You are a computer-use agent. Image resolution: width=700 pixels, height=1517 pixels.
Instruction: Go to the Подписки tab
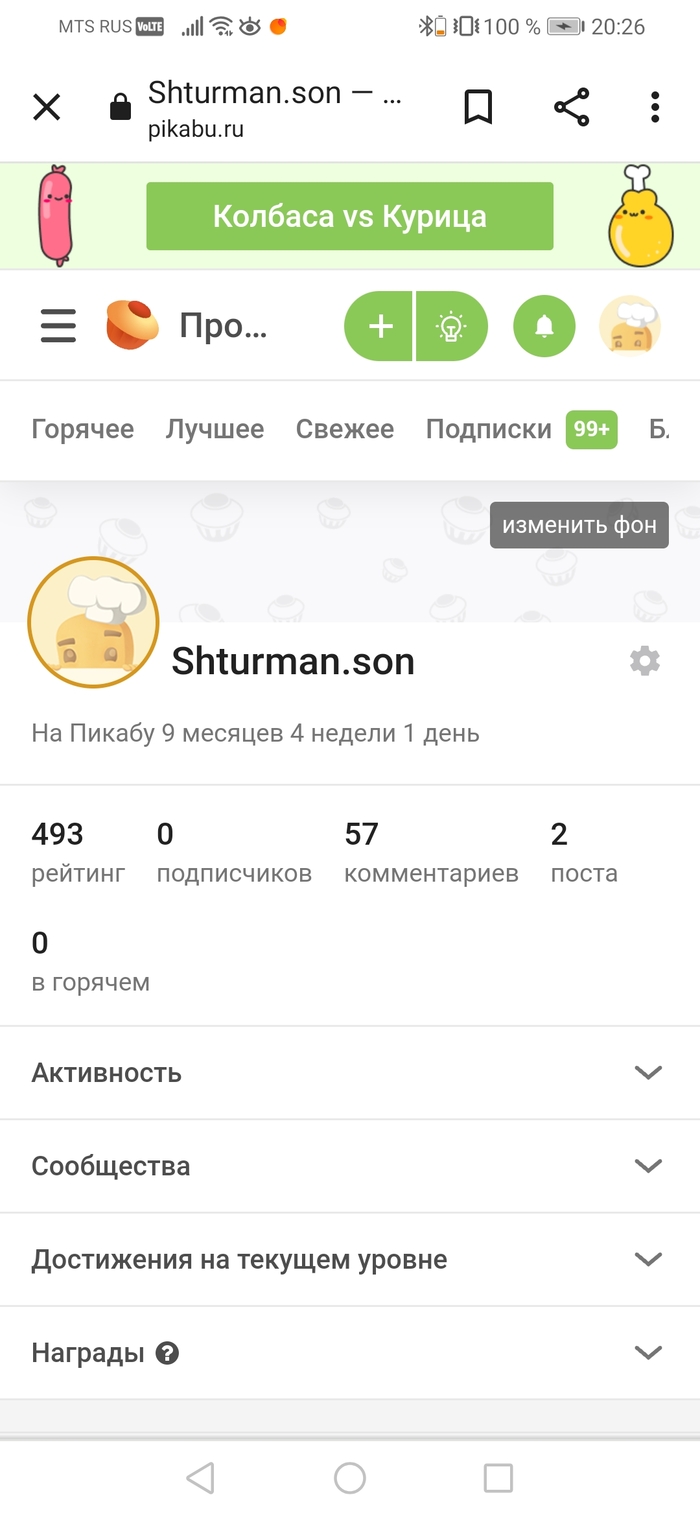click(x=489, y=429)
